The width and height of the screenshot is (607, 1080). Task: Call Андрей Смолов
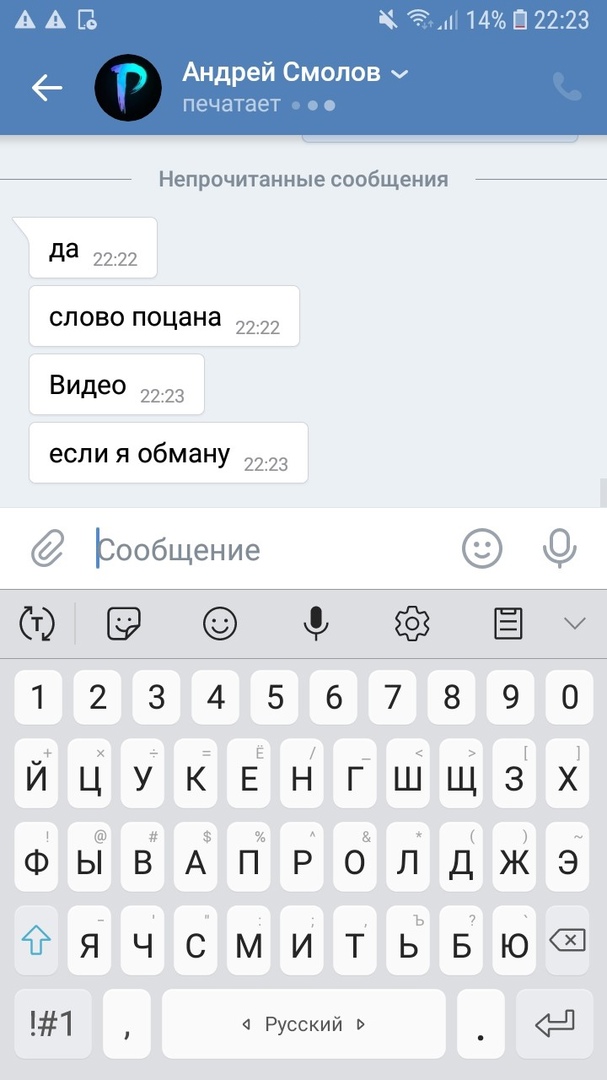567,88
